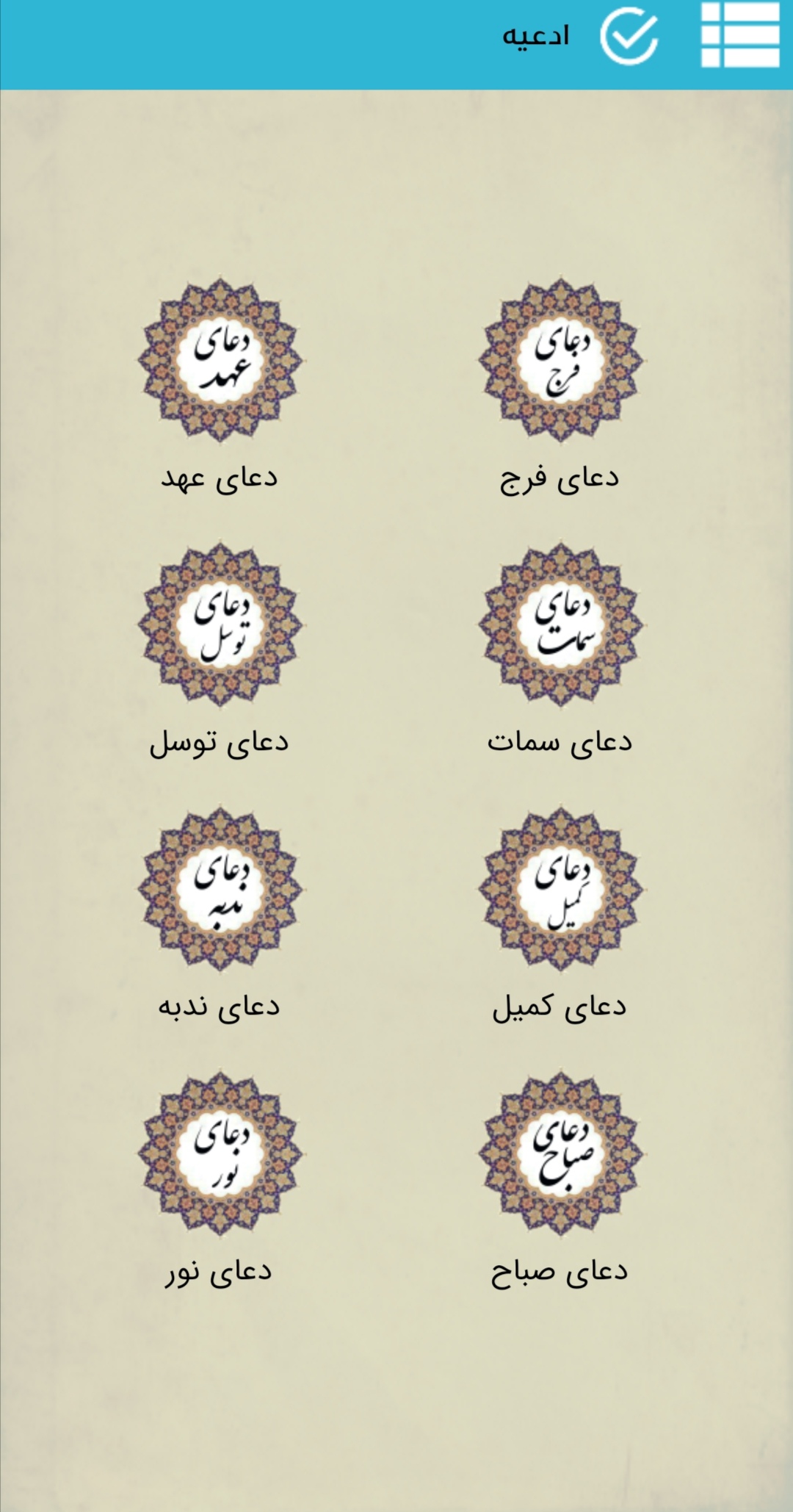View دعای ندبه
Image resolution: width=793 pixels, height=1512 pixels.
[220, 889]
